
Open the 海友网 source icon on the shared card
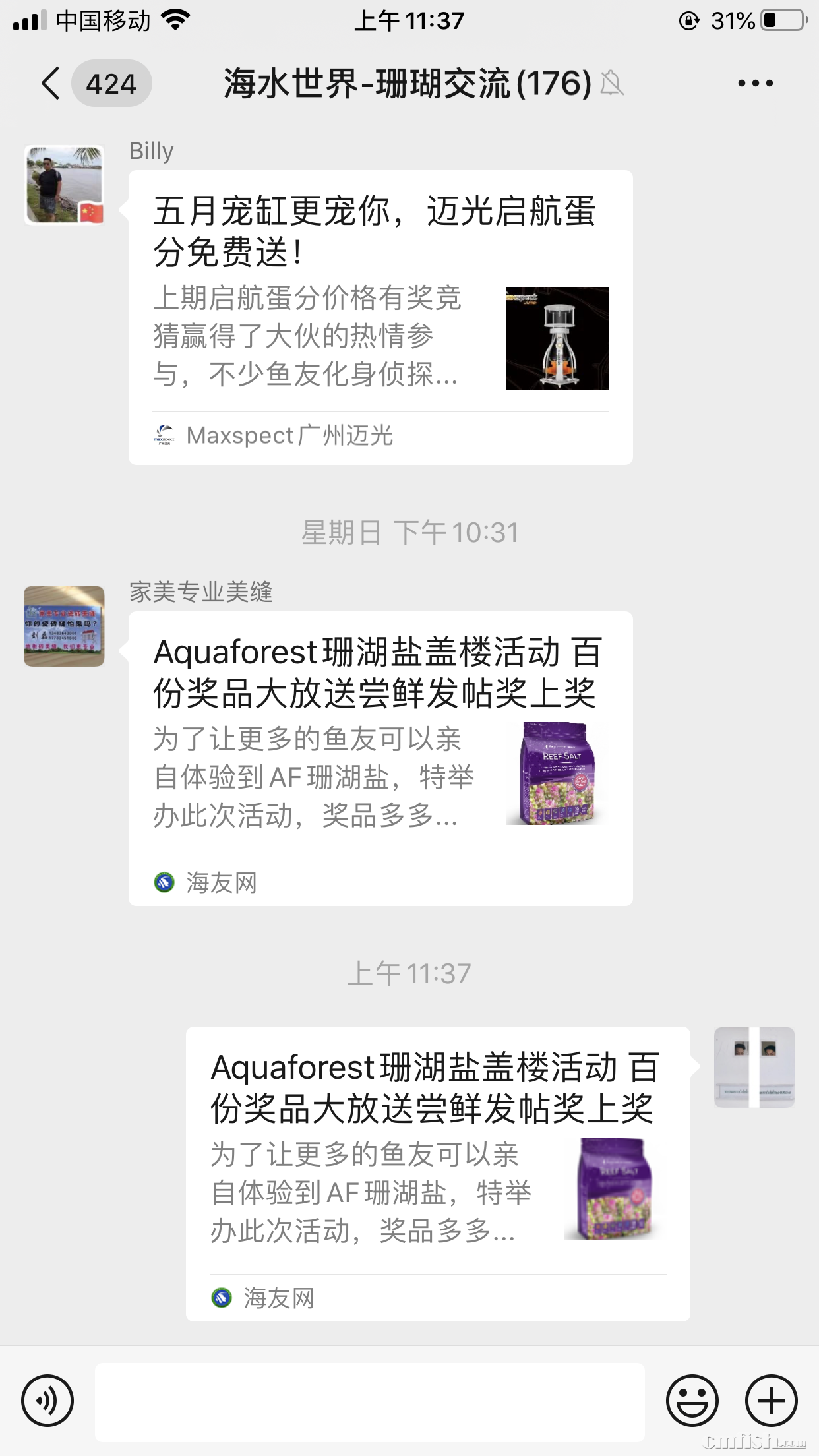pos(163,882)
